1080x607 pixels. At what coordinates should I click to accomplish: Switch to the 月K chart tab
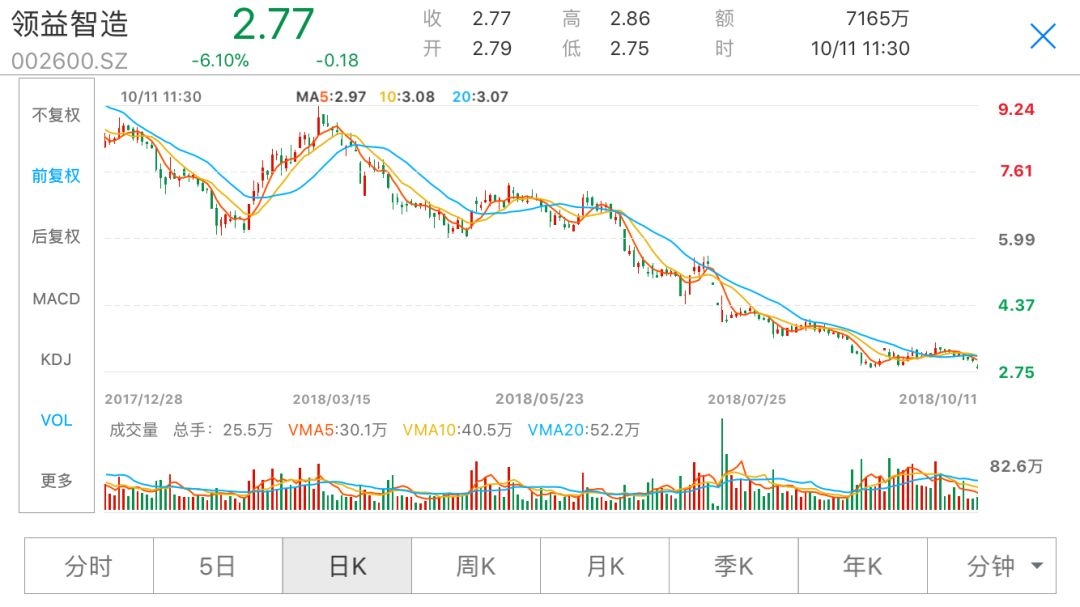click(x=605, y=566)
